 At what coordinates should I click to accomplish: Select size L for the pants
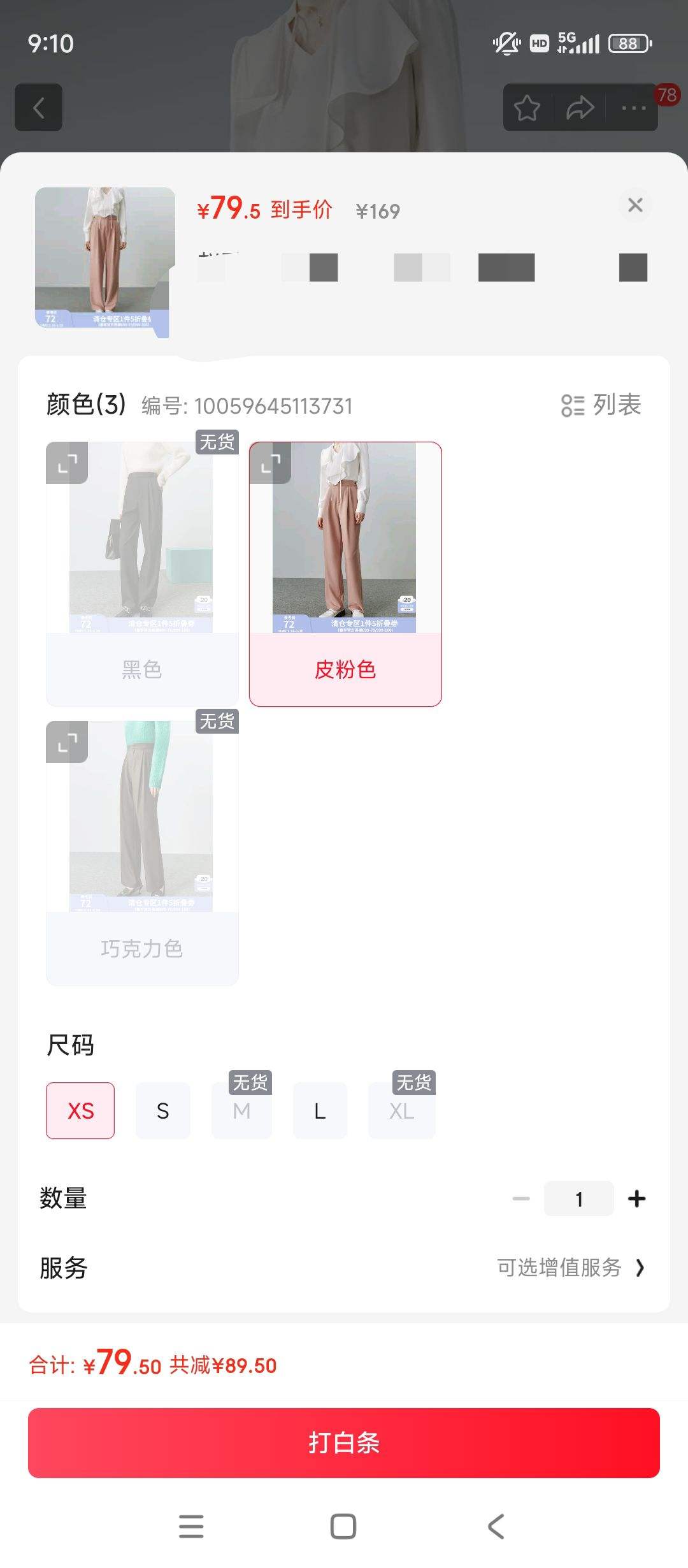pyautogui.click(x=320, y=1109)
